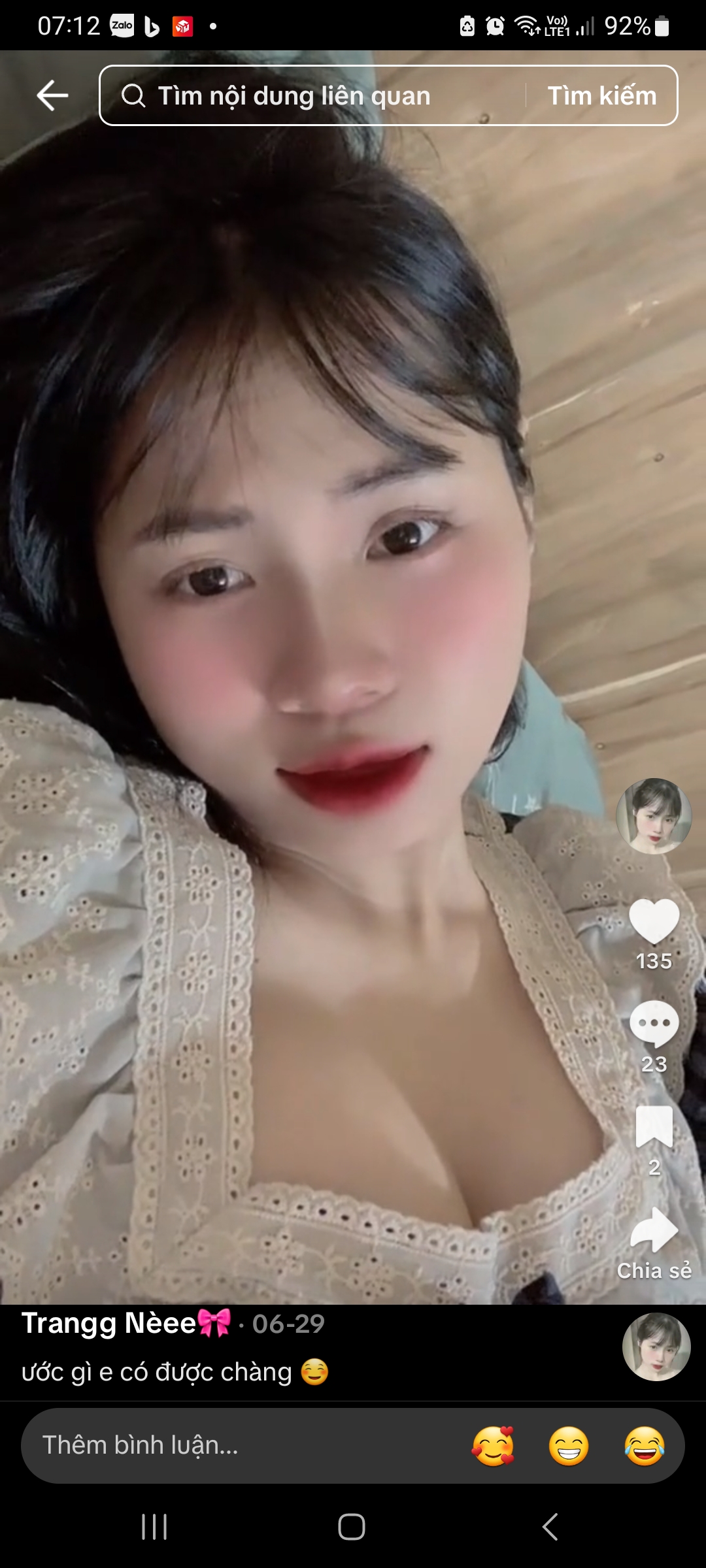The image size is (706, 1568).
Task: Go to the system home screen
Action: point(352,1527)
